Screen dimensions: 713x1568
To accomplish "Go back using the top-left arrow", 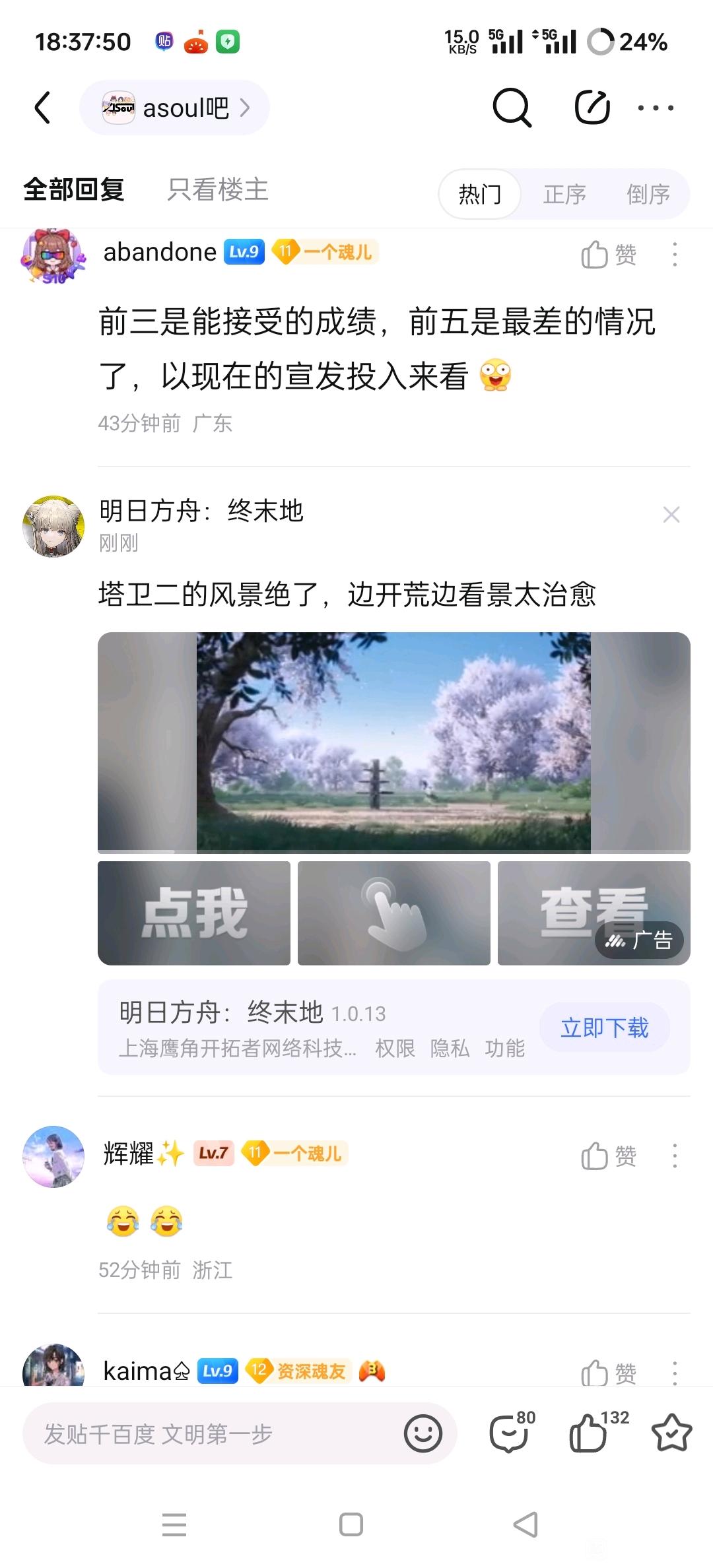I will pos(43,108).
